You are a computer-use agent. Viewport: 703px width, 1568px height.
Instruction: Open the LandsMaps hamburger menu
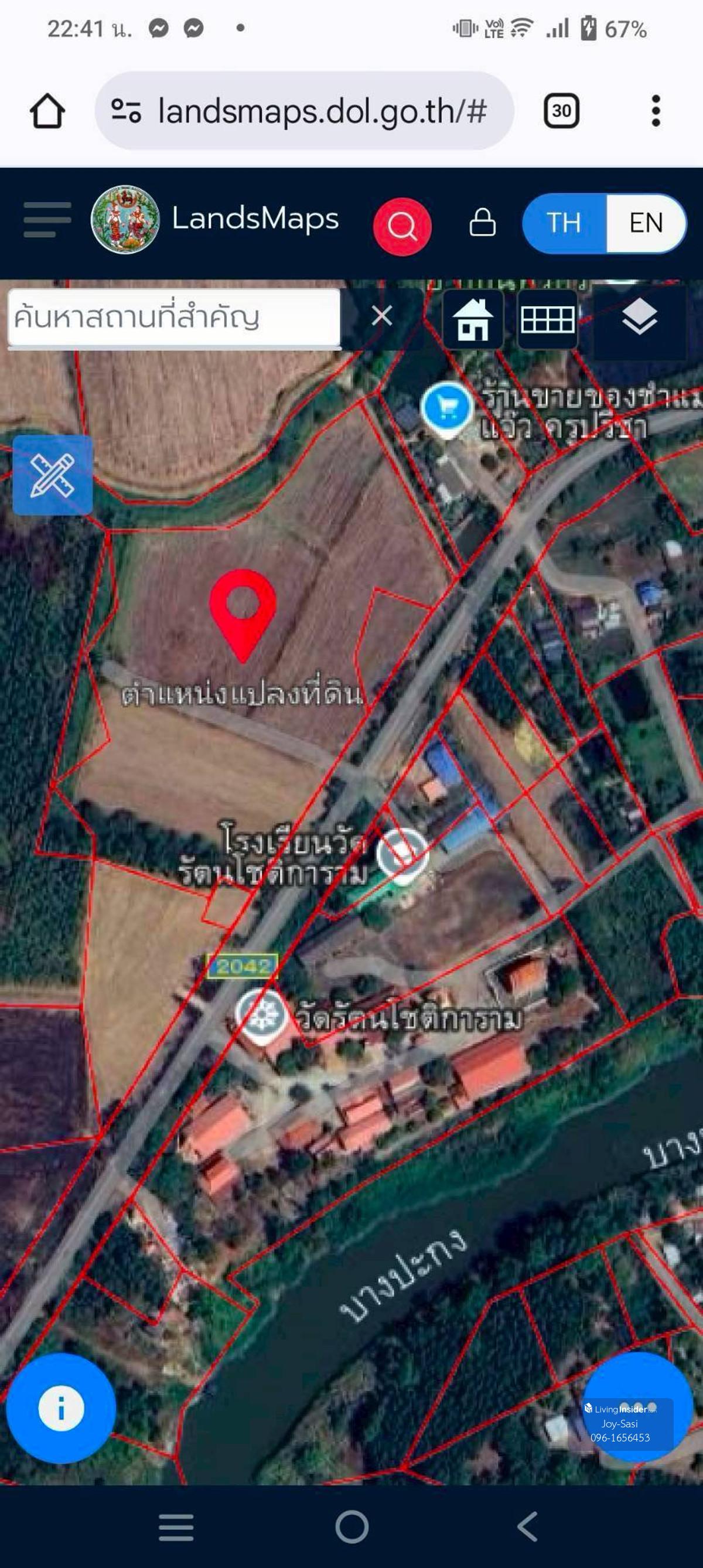point(47,220)
